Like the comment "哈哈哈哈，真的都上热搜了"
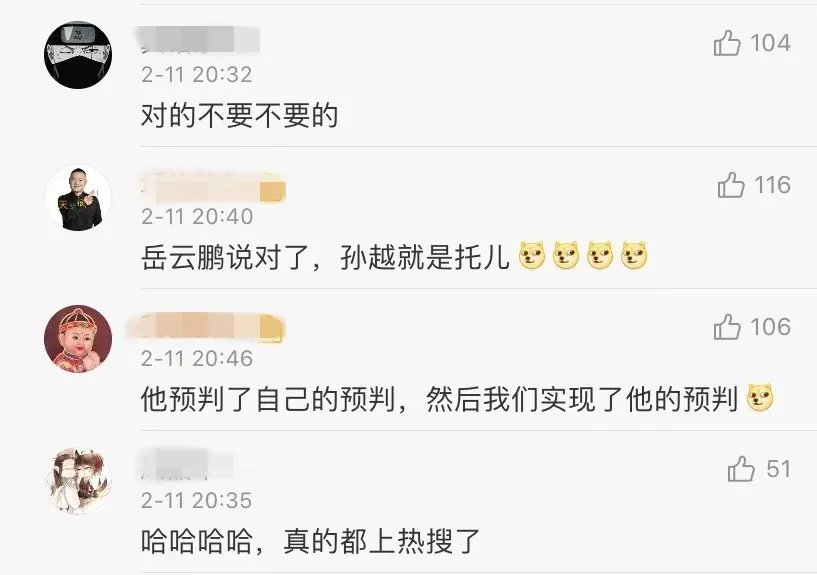The width and height of the screenshot is (817, 575). coord(741,469)
